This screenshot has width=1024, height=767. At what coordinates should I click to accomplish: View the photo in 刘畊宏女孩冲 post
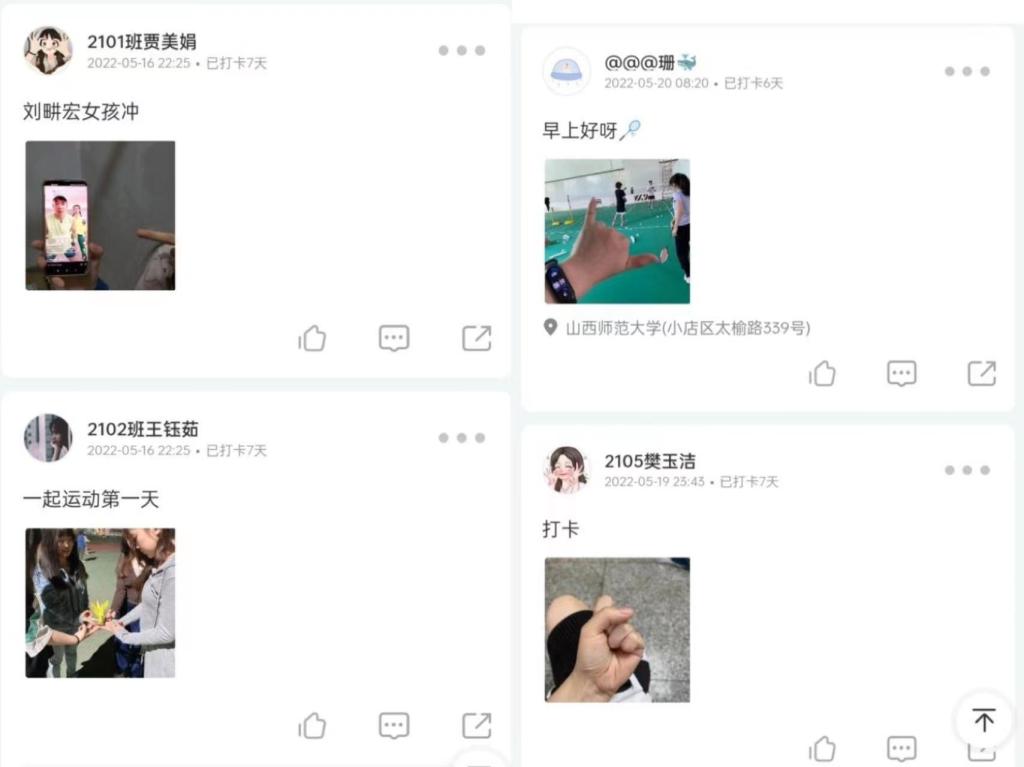100,215
